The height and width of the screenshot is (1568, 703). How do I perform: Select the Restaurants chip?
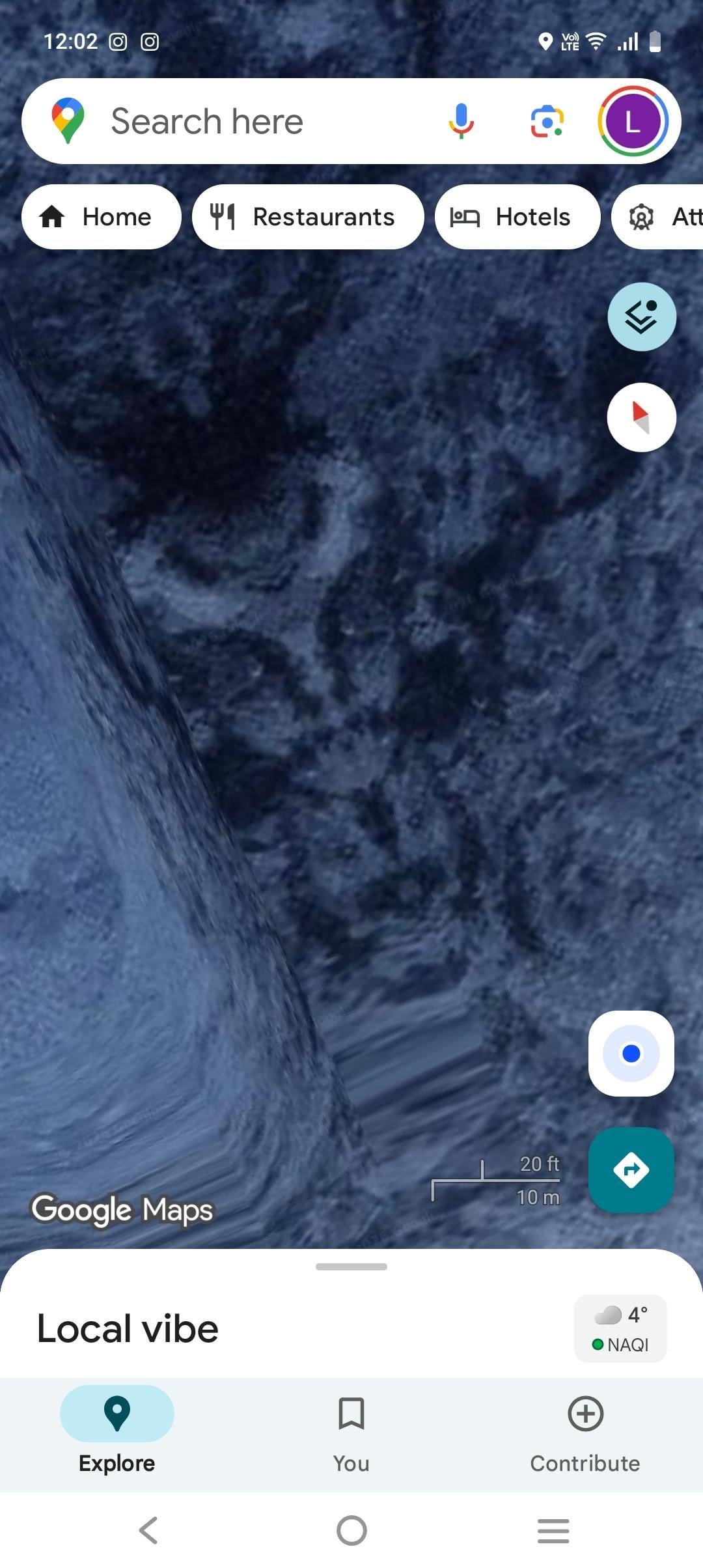(x=308, y=217)
